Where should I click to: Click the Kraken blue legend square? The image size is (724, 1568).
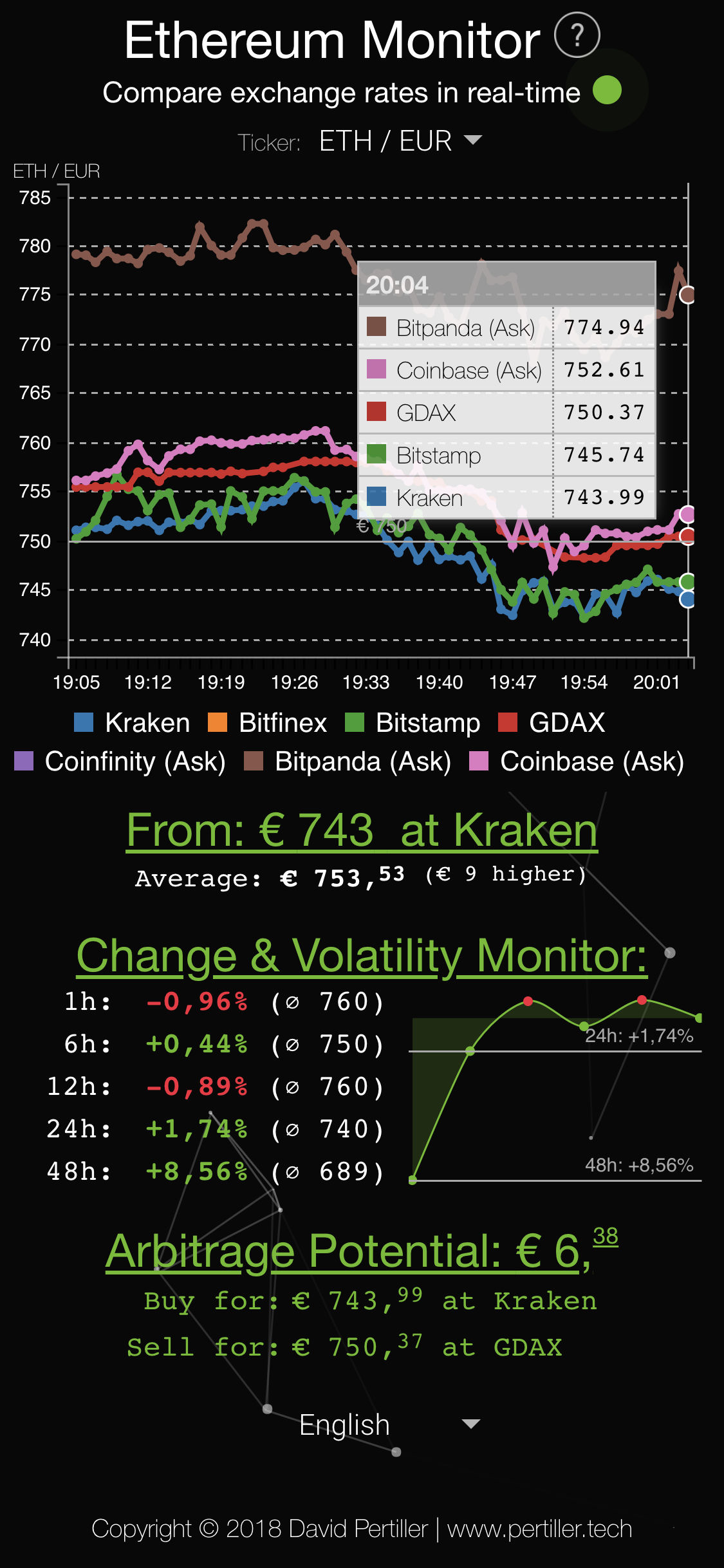click(84, 723)
